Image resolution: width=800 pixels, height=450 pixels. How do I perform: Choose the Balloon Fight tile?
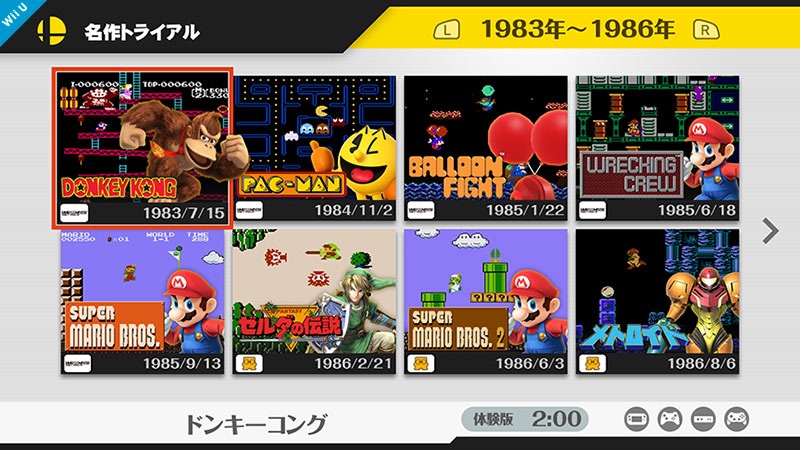(487, 148)
